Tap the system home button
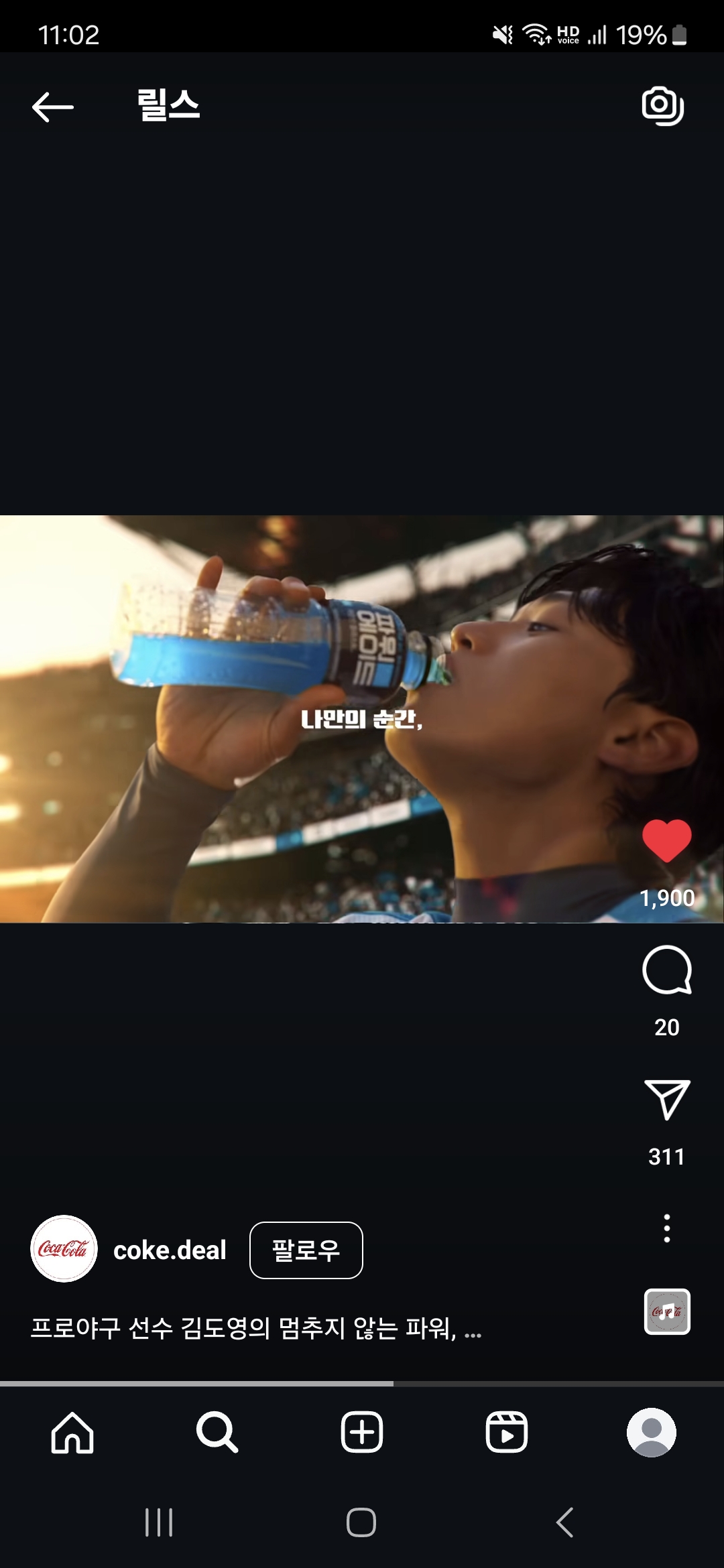The height and width of the screenshot is (1568, 724). pos(361,1522)
